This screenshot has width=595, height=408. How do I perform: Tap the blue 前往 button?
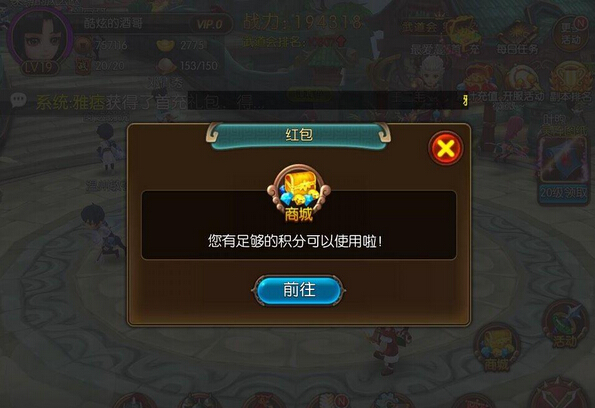[x=299, y=290]
